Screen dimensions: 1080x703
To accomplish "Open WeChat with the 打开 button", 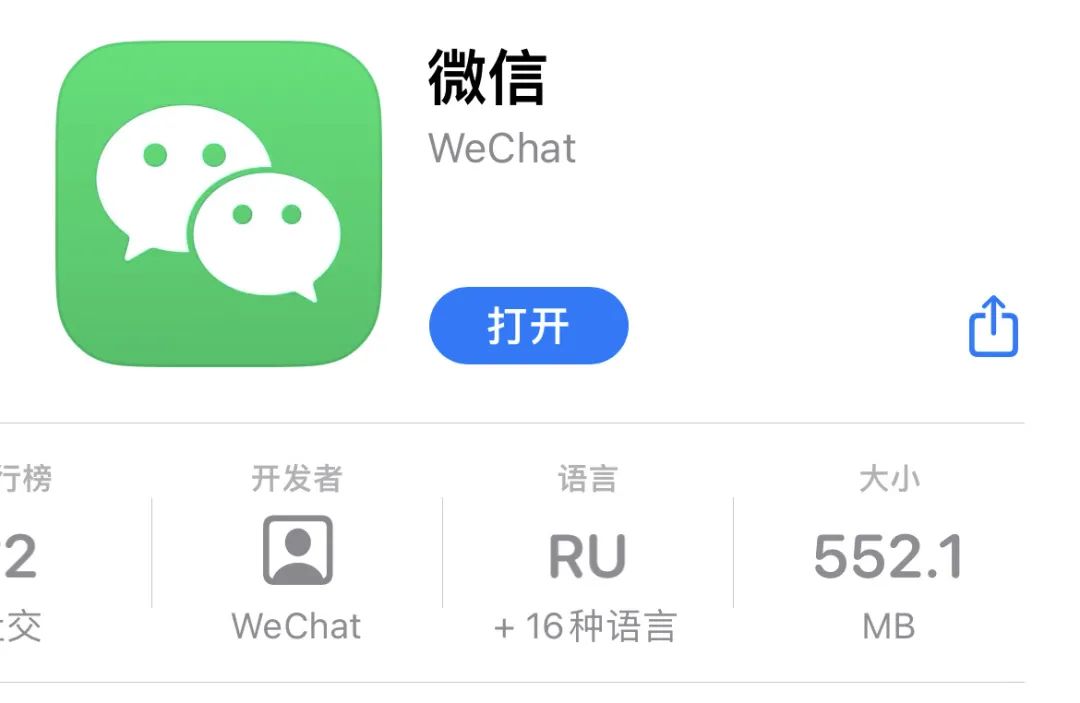I will point(528,326).
